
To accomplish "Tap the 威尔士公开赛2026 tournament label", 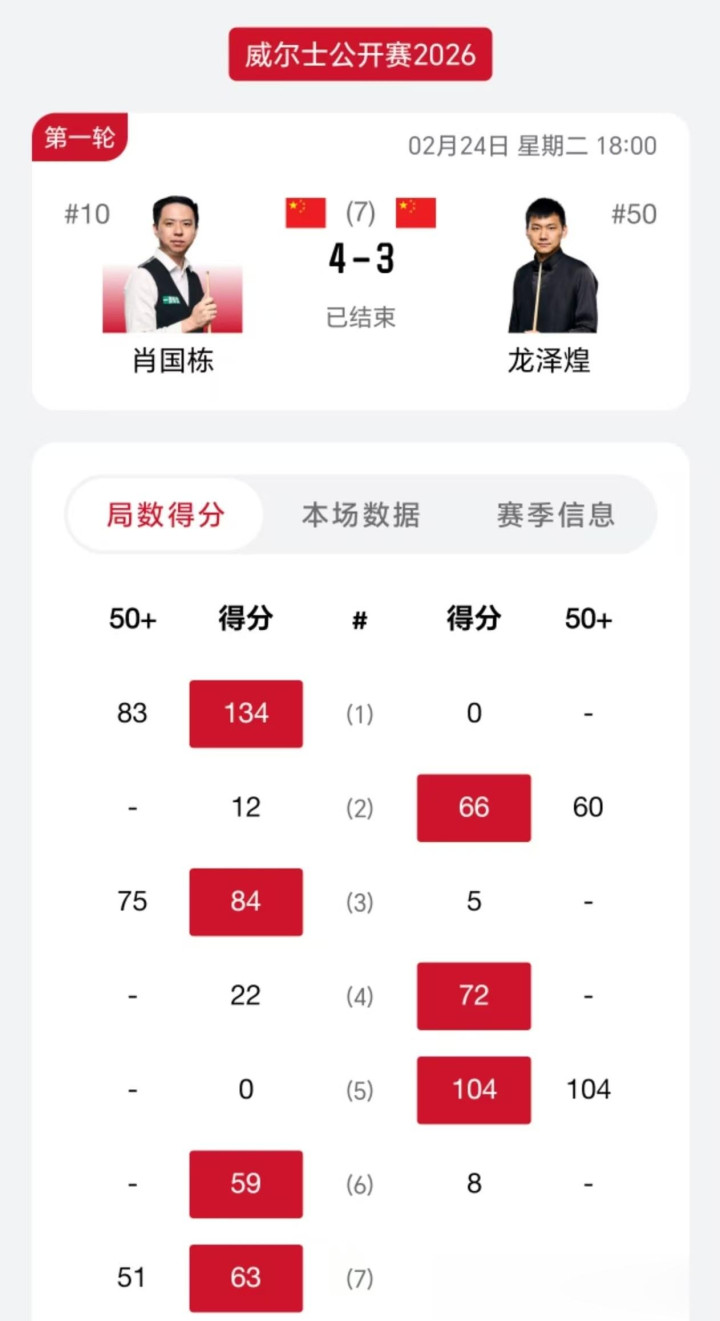I will (360, 54).
